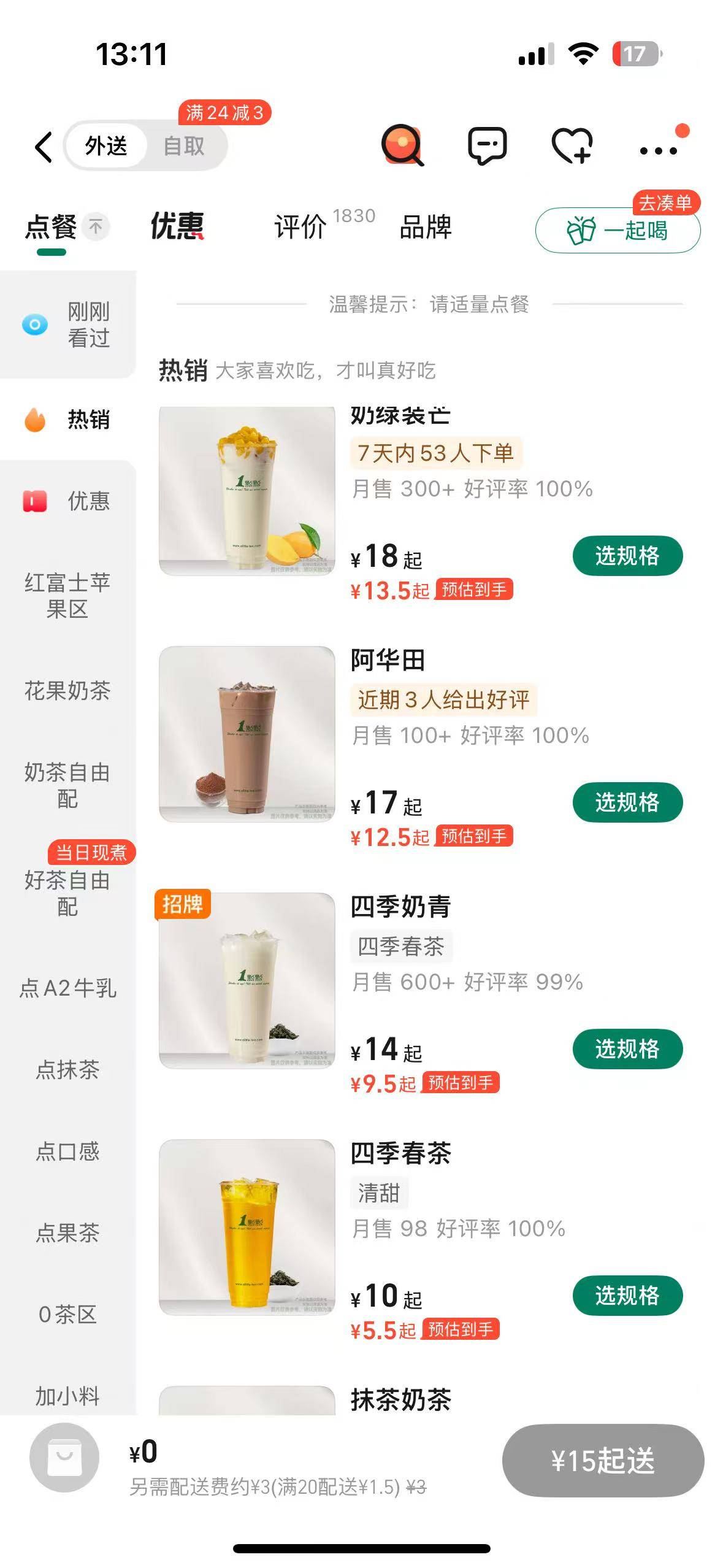Tap 选规格 for 四季春茶

click(x=627, y=1296)
